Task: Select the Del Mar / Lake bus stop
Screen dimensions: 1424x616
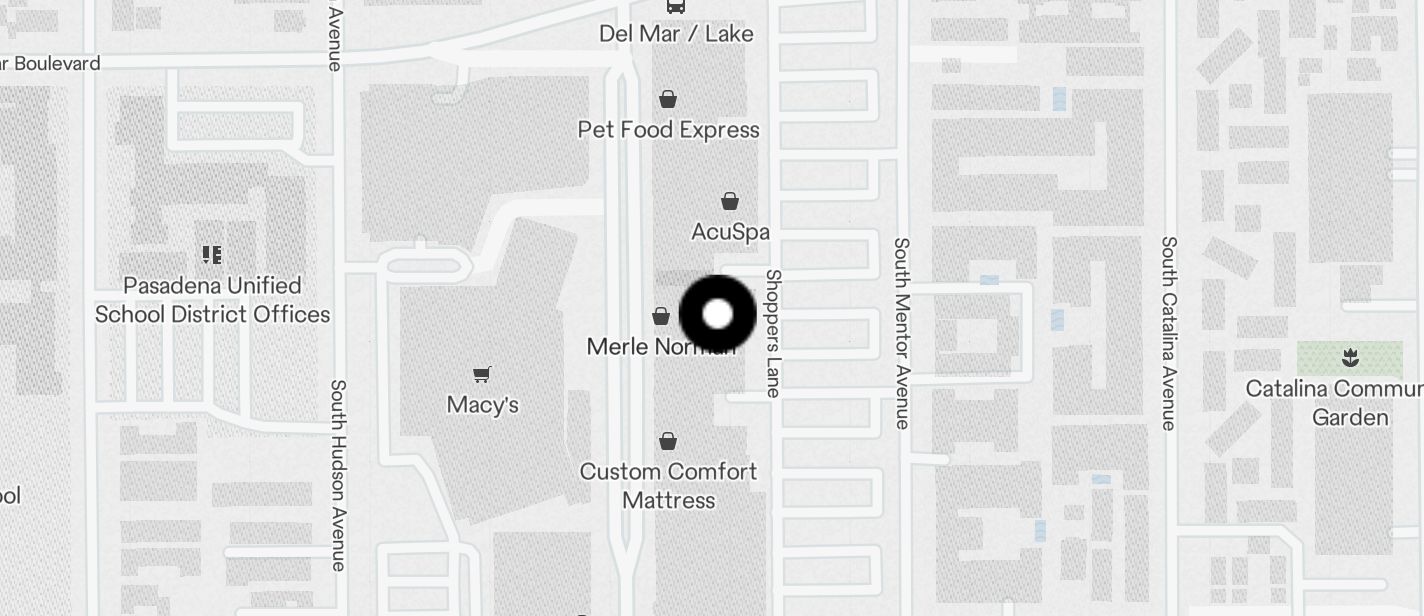Action: (x=676, y=8)
